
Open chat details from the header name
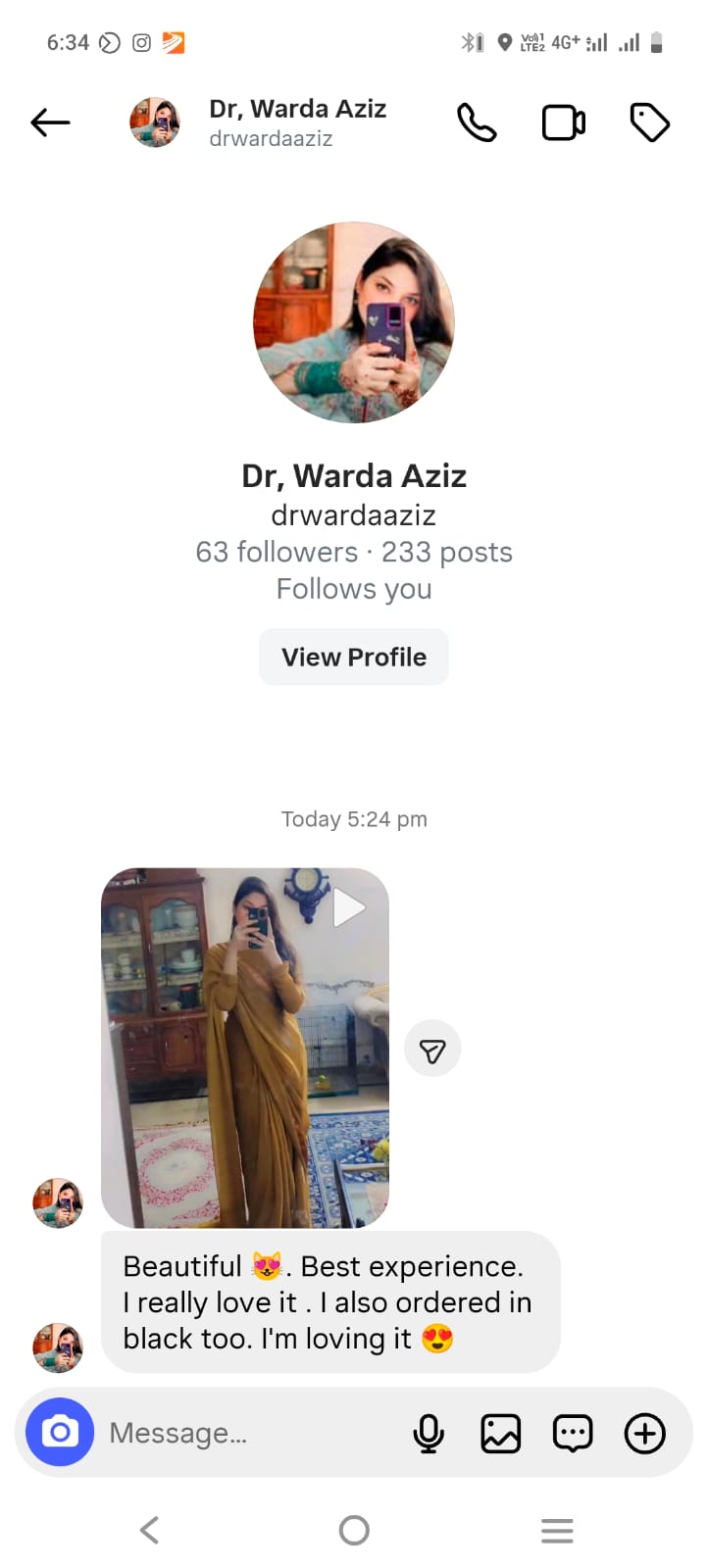pyautogui.click(x=297, y=122)
